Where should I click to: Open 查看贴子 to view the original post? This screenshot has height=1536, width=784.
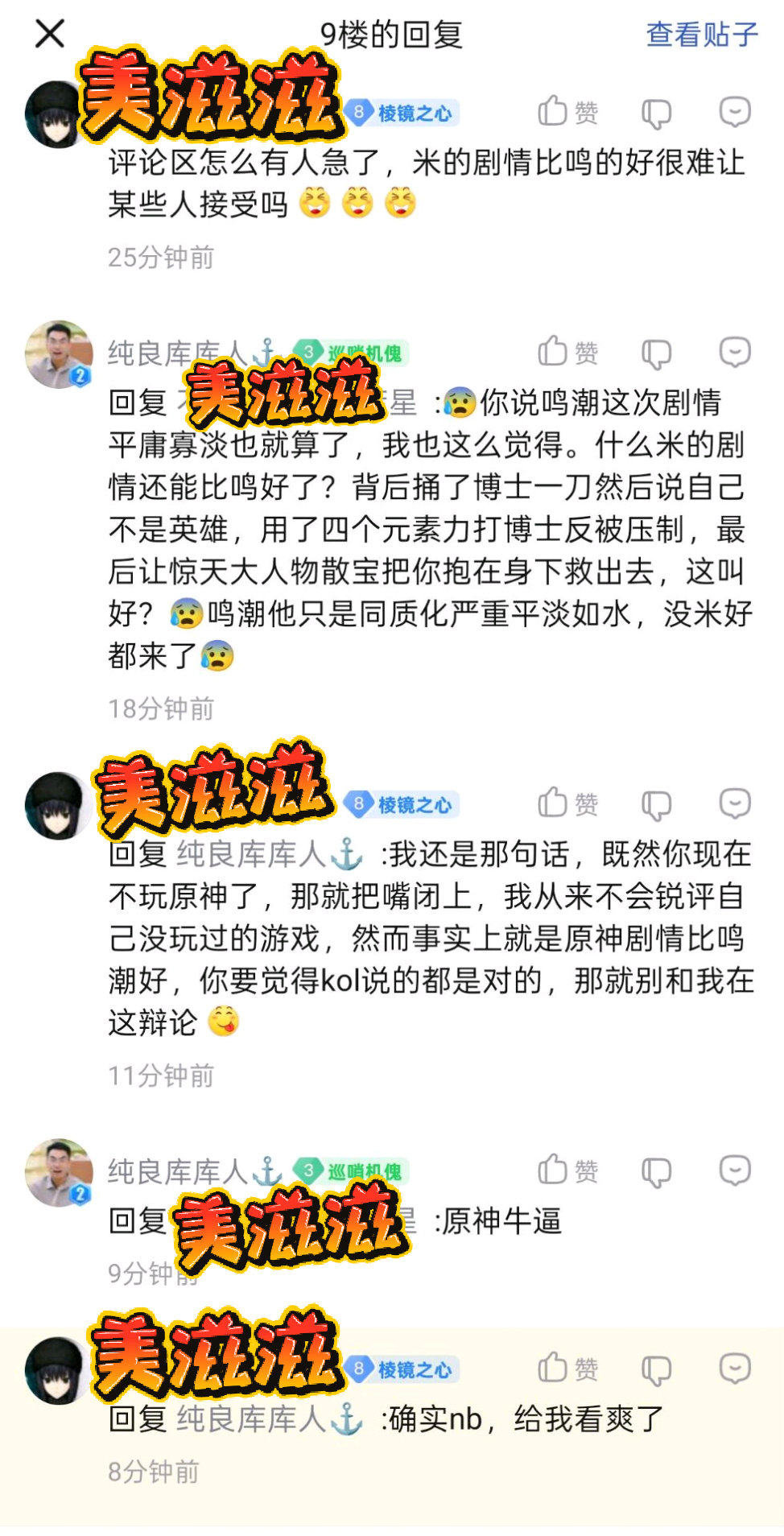point(701,35)
